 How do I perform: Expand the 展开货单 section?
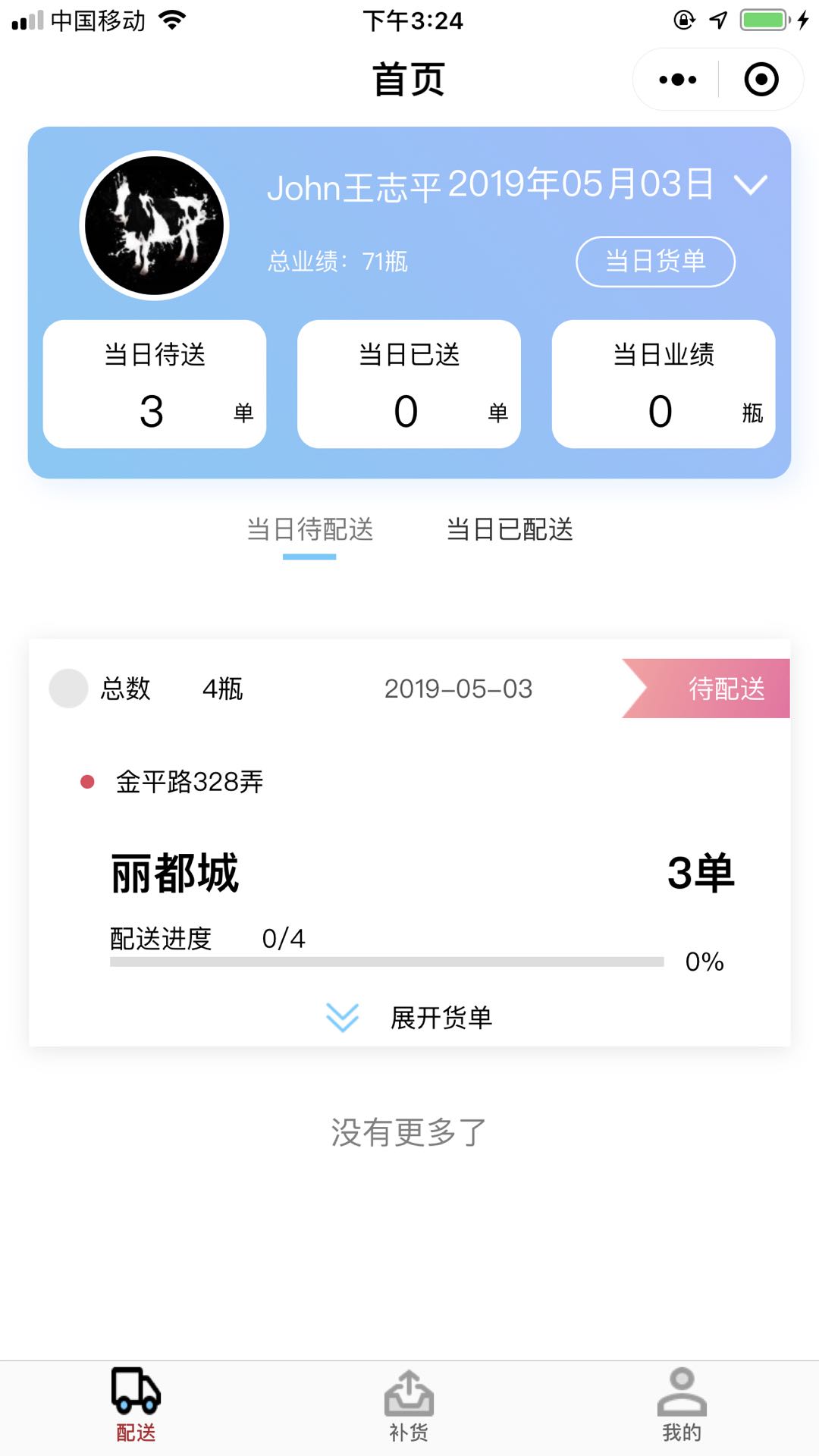point(409,1018)
